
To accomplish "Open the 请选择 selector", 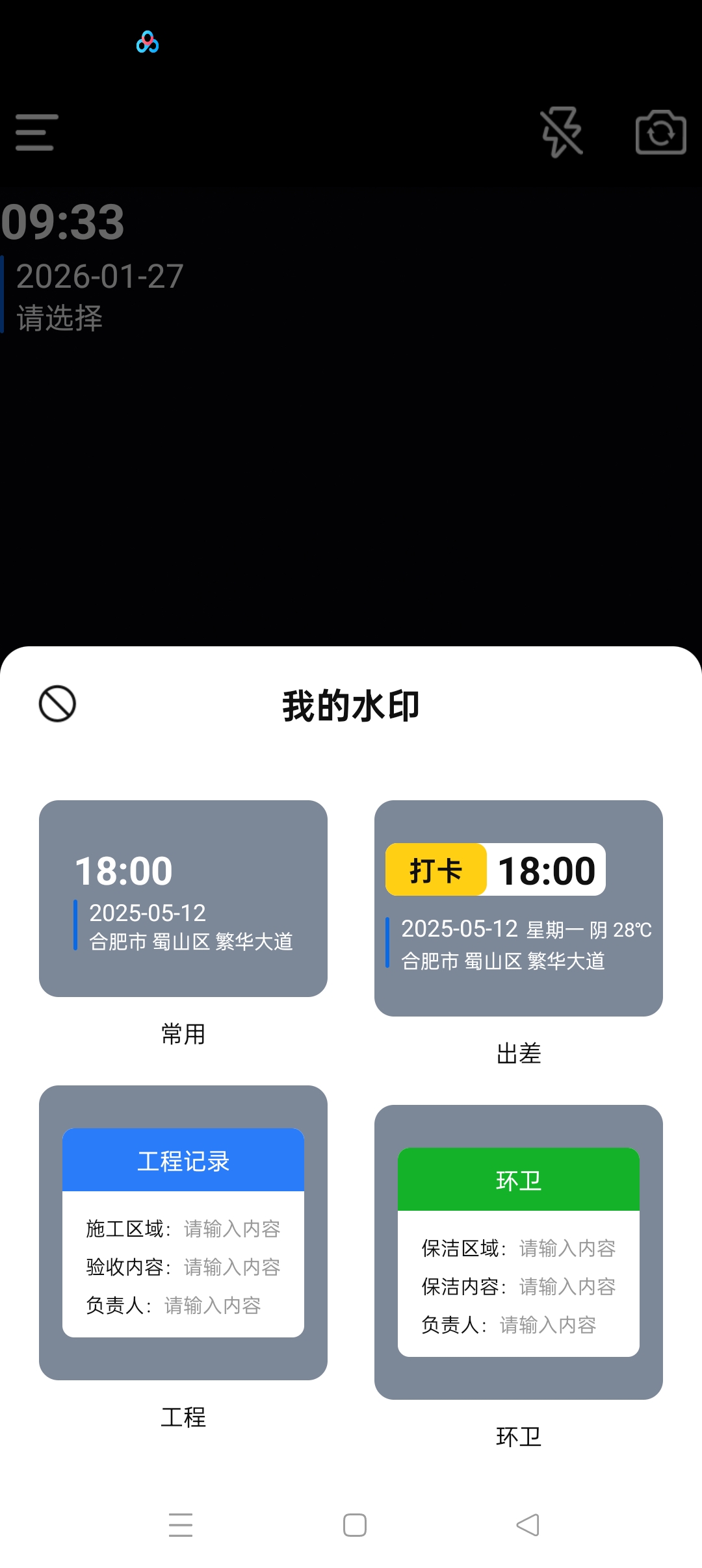I will point(59,318).
